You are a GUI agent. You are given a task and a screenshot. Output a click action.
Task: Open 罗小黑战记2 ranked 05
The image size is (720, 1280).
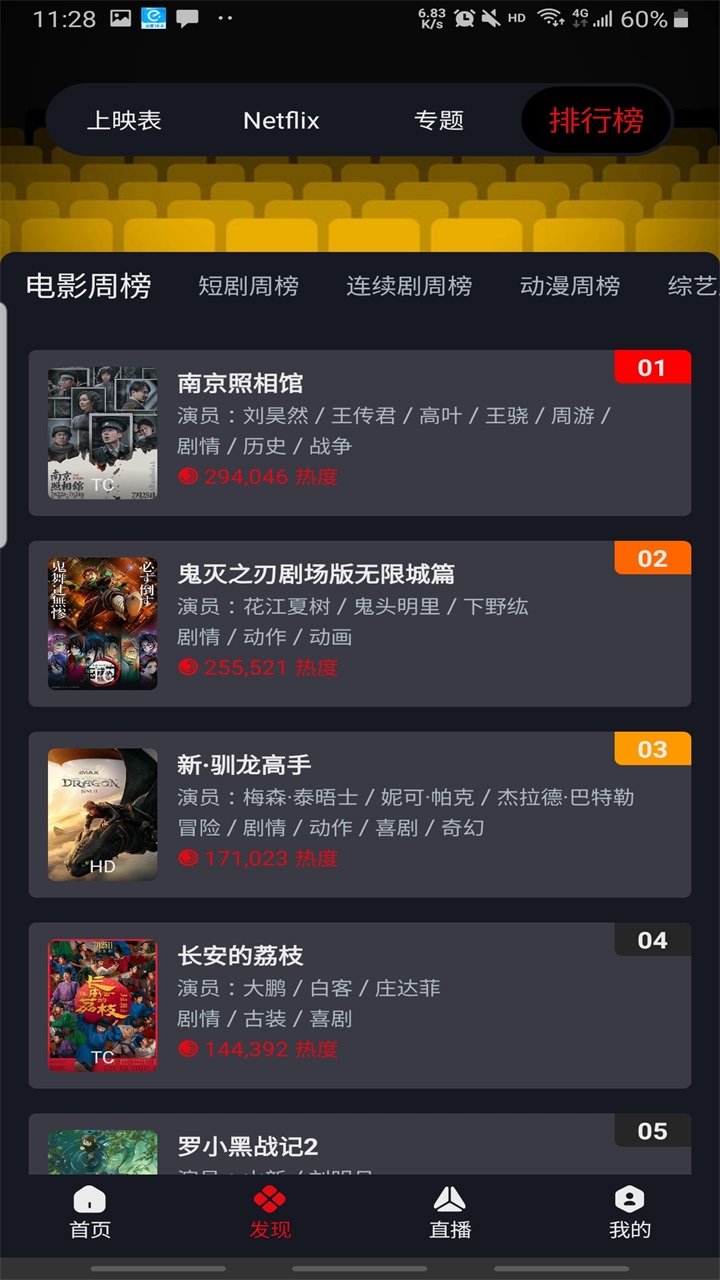tap(359, 1146)
